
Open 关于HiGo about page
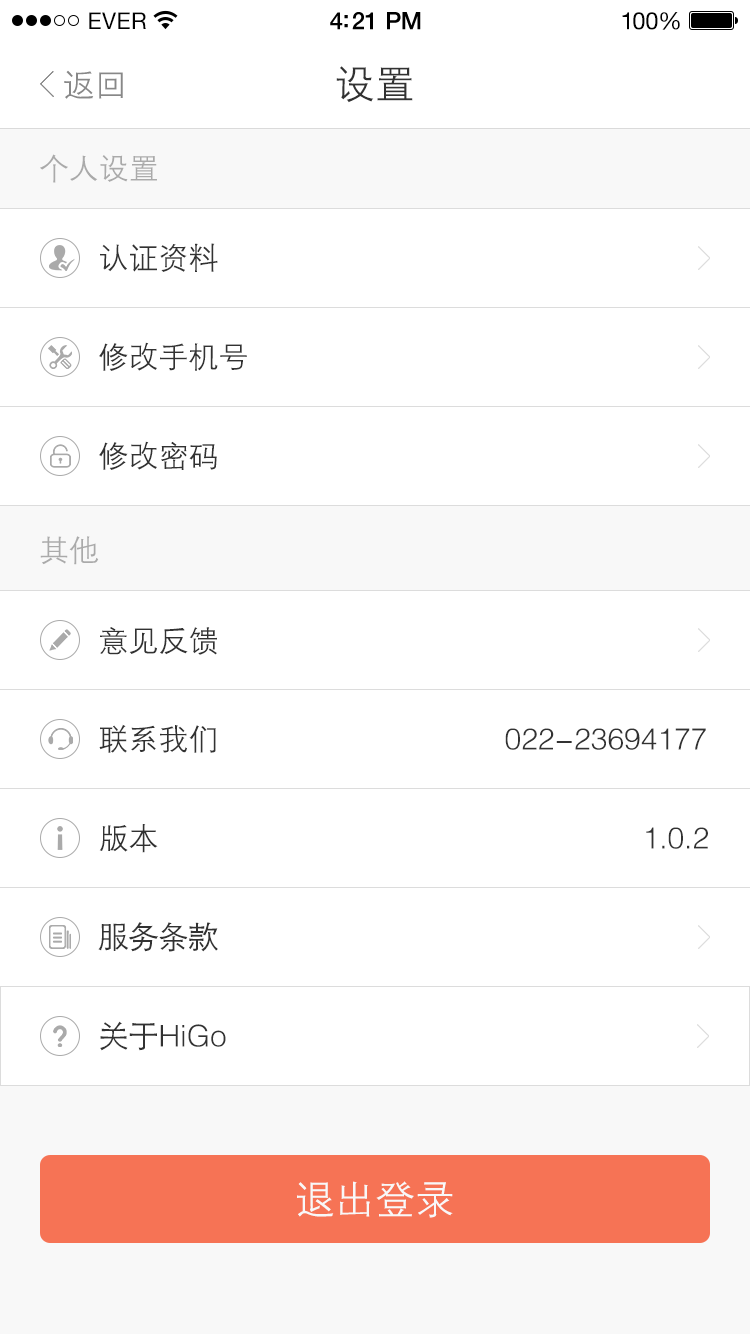pyautogui.click(x=375, y=1036)
